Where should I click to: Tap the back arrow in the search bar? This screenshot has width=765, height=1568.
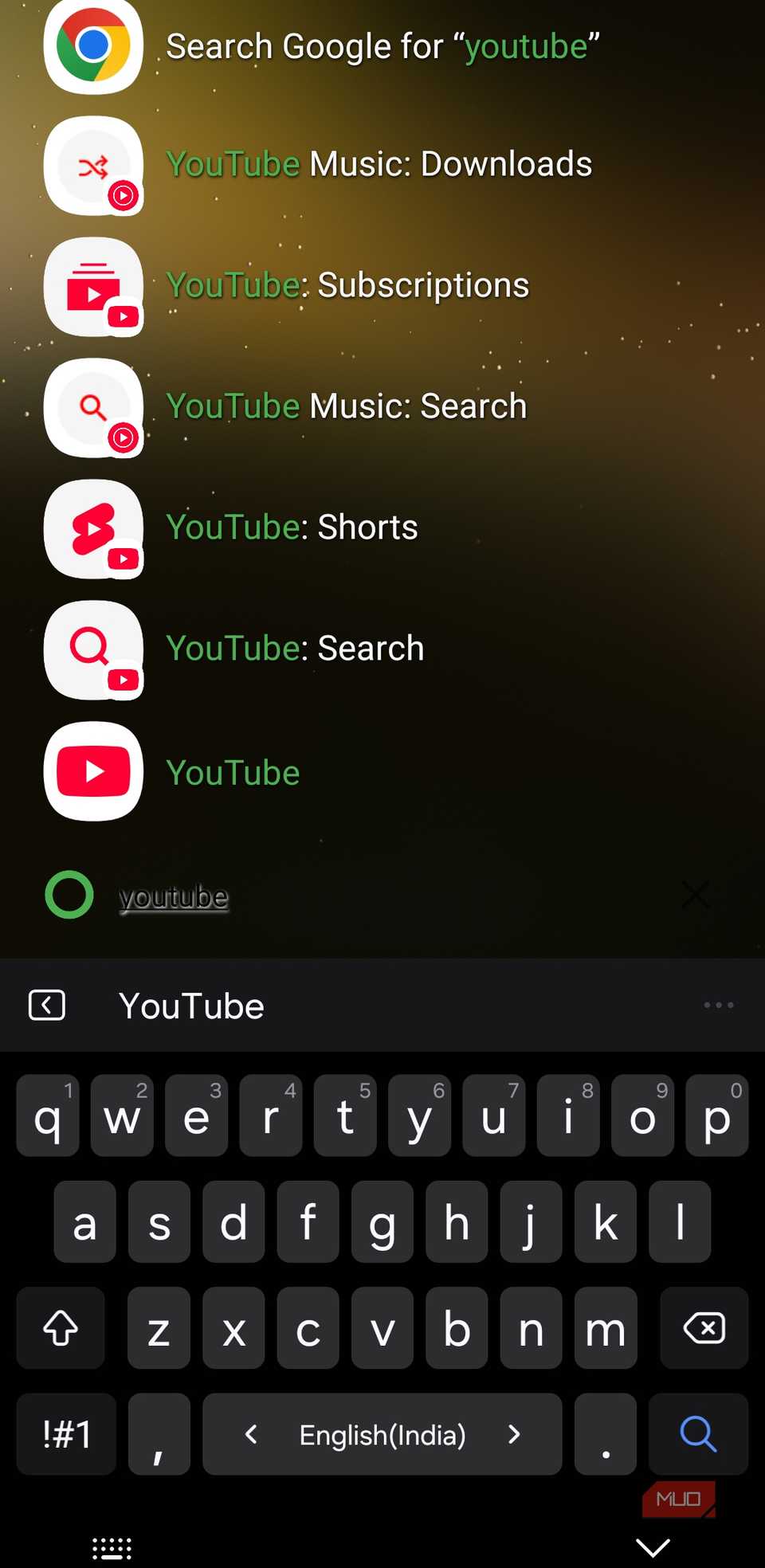(46, 1005)
